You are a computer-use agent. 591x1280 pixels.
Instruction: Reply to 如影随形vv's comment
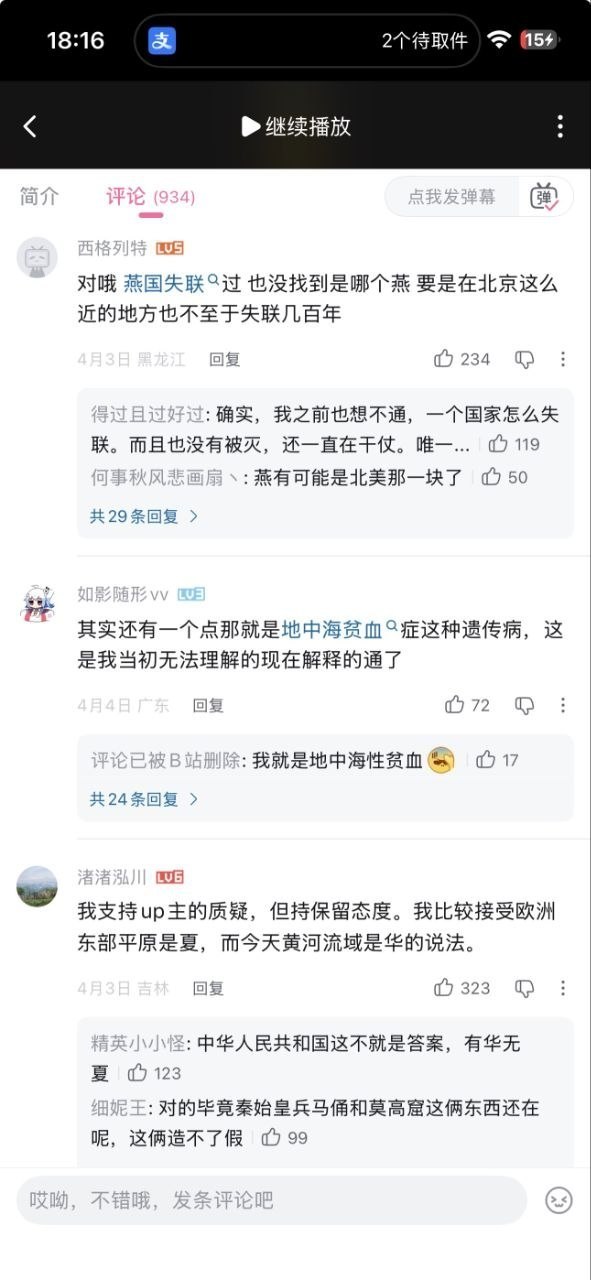tap(209, 705)
